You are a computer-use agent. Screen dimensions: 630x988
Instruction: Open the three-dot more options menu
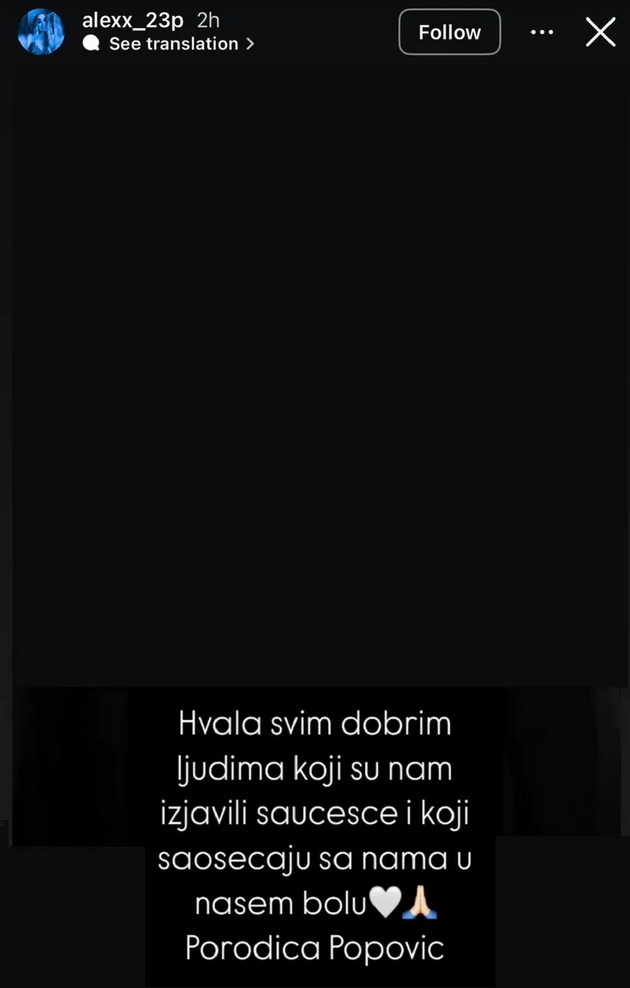click(542, 32)
